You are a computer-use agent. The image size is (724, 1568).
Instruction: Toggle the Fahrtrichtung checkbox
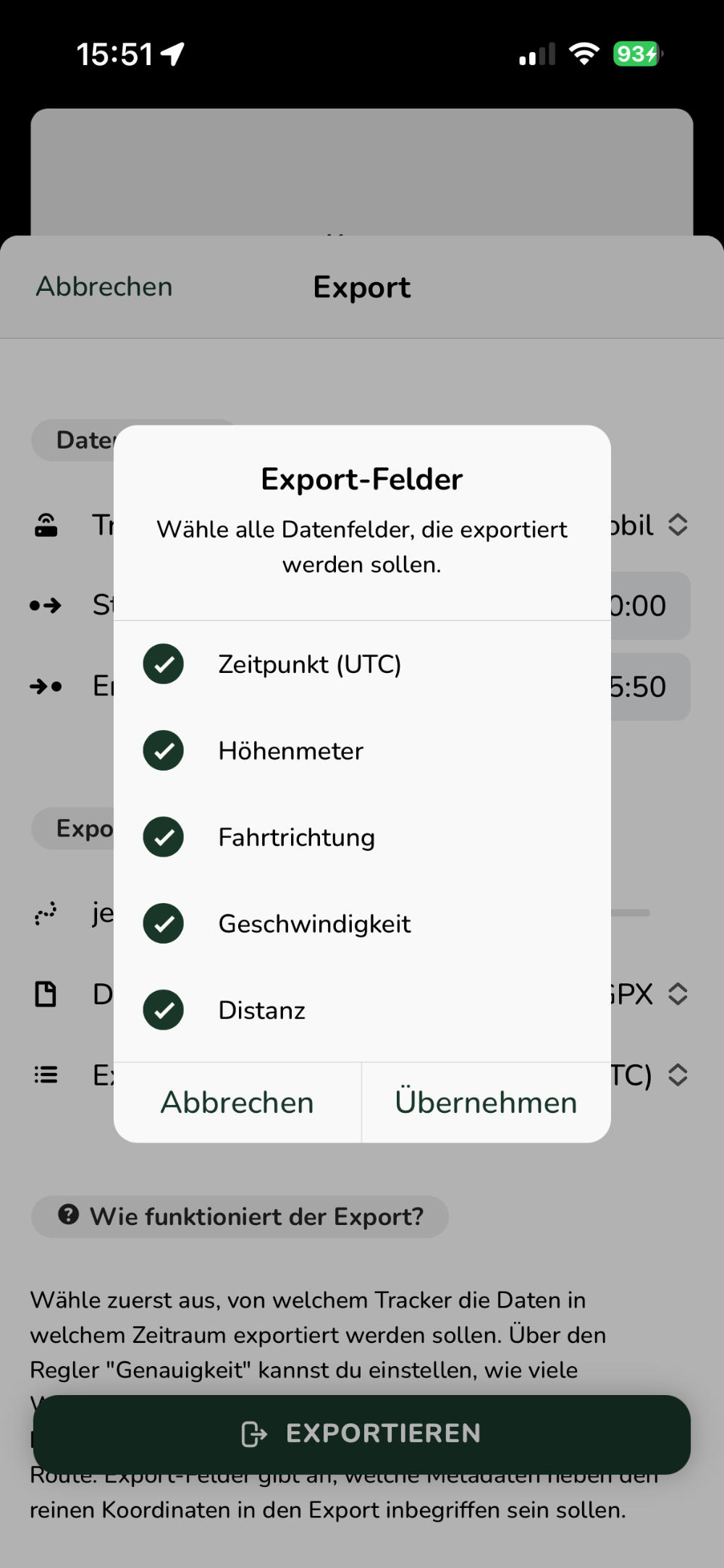coord(164,837)
